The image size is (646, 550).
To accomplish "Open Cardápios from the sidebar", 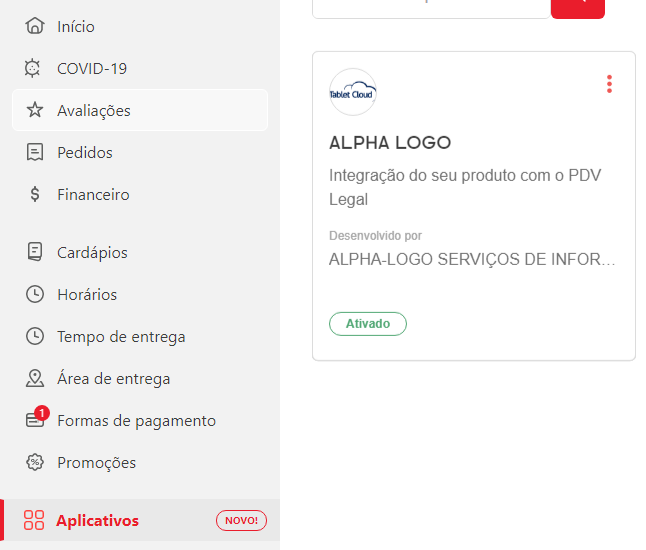I will (92, 253).
